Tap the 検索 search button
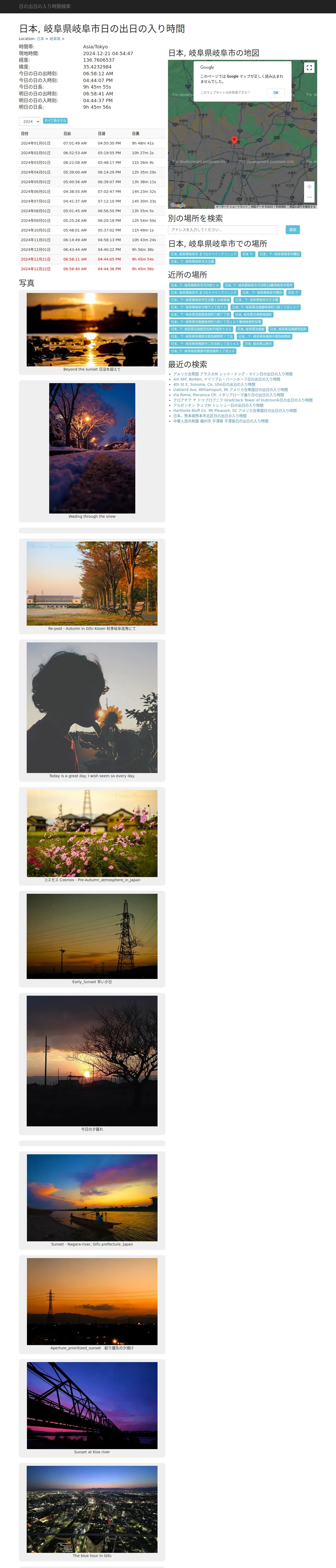The height and width of the screenshot is (1568, 336). click(293, 229)
